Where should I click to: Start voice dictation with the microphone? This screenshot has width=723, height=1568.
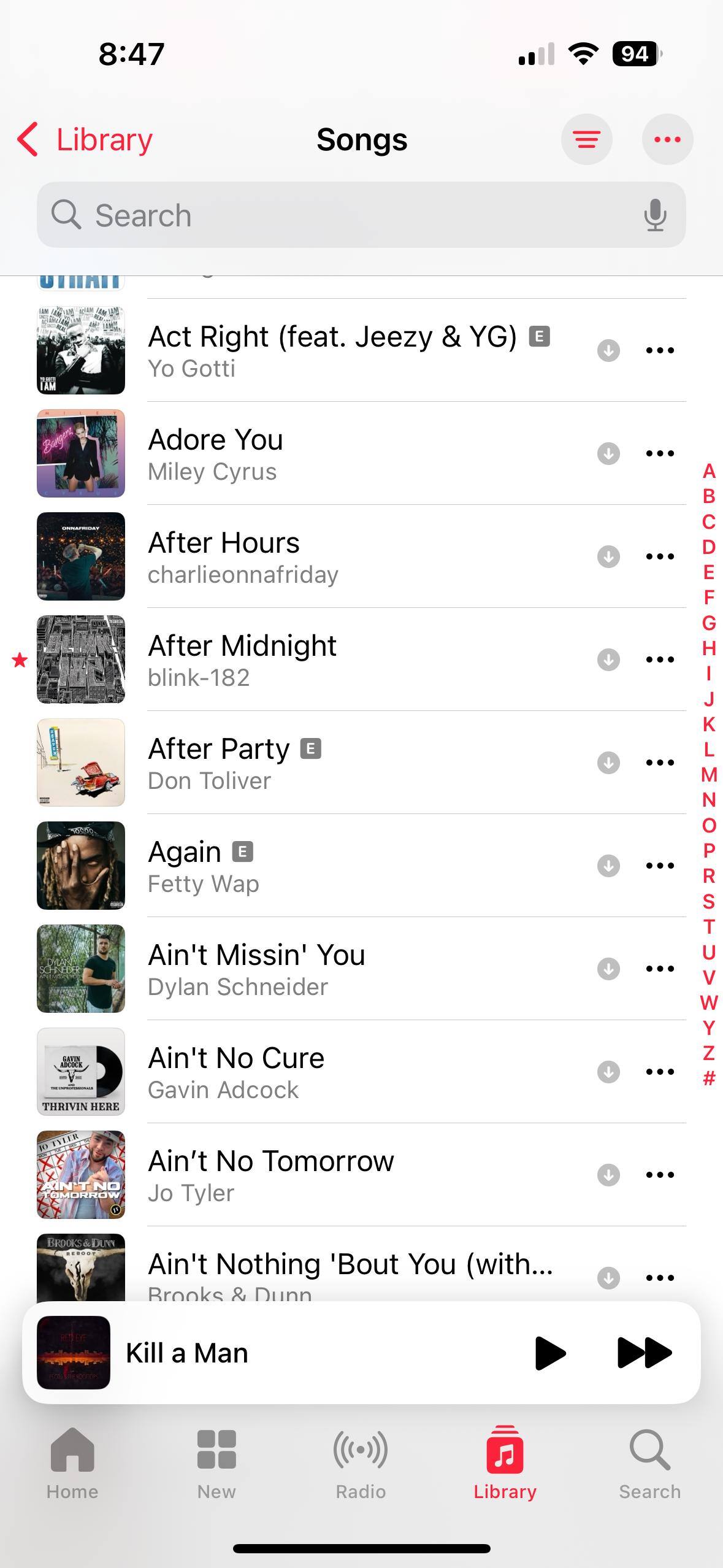(x=655, y=215)
